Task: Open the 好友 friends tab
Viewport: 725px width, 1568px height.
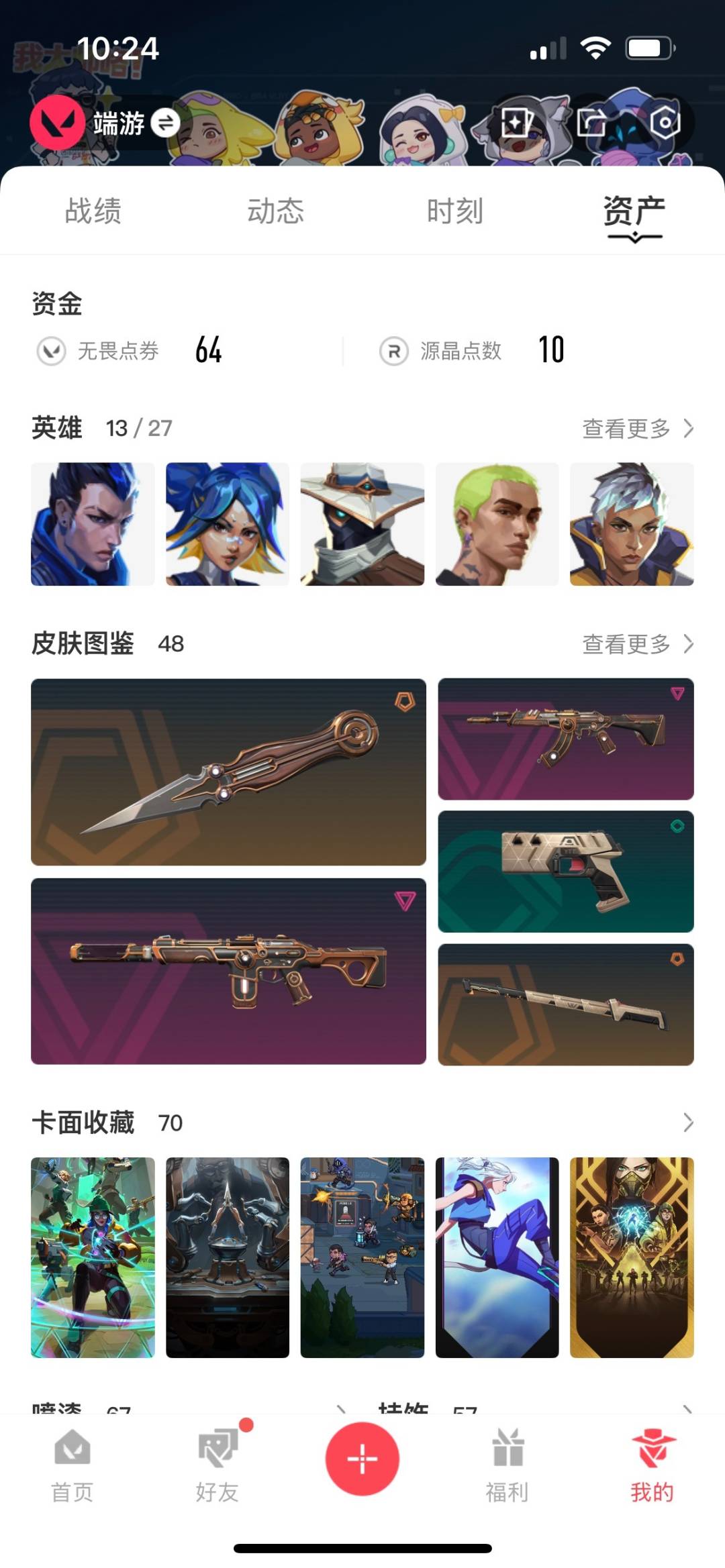Action: coord(217,1465)
